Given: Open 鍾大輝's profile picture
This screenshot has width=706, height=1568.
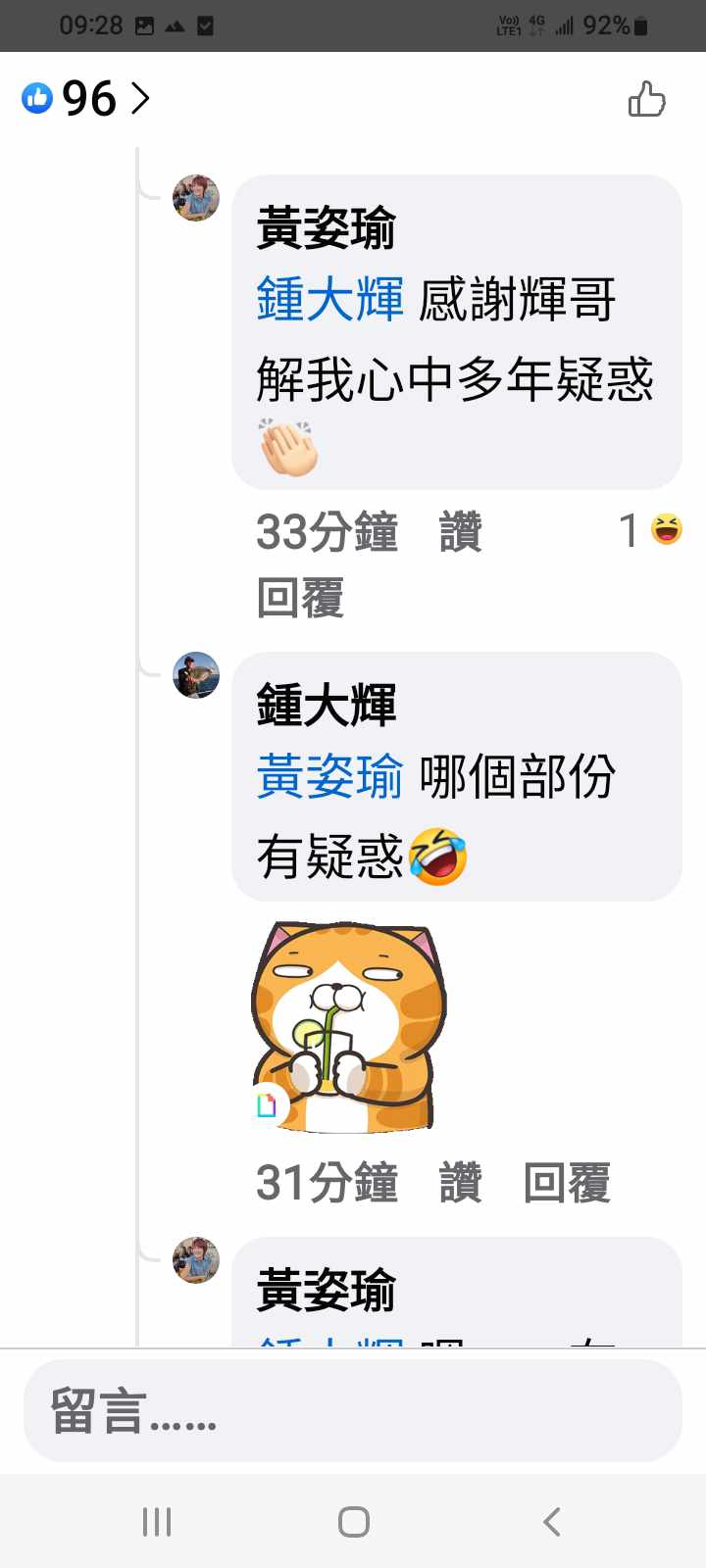Looking at the screenshot, I should [196, 675].
